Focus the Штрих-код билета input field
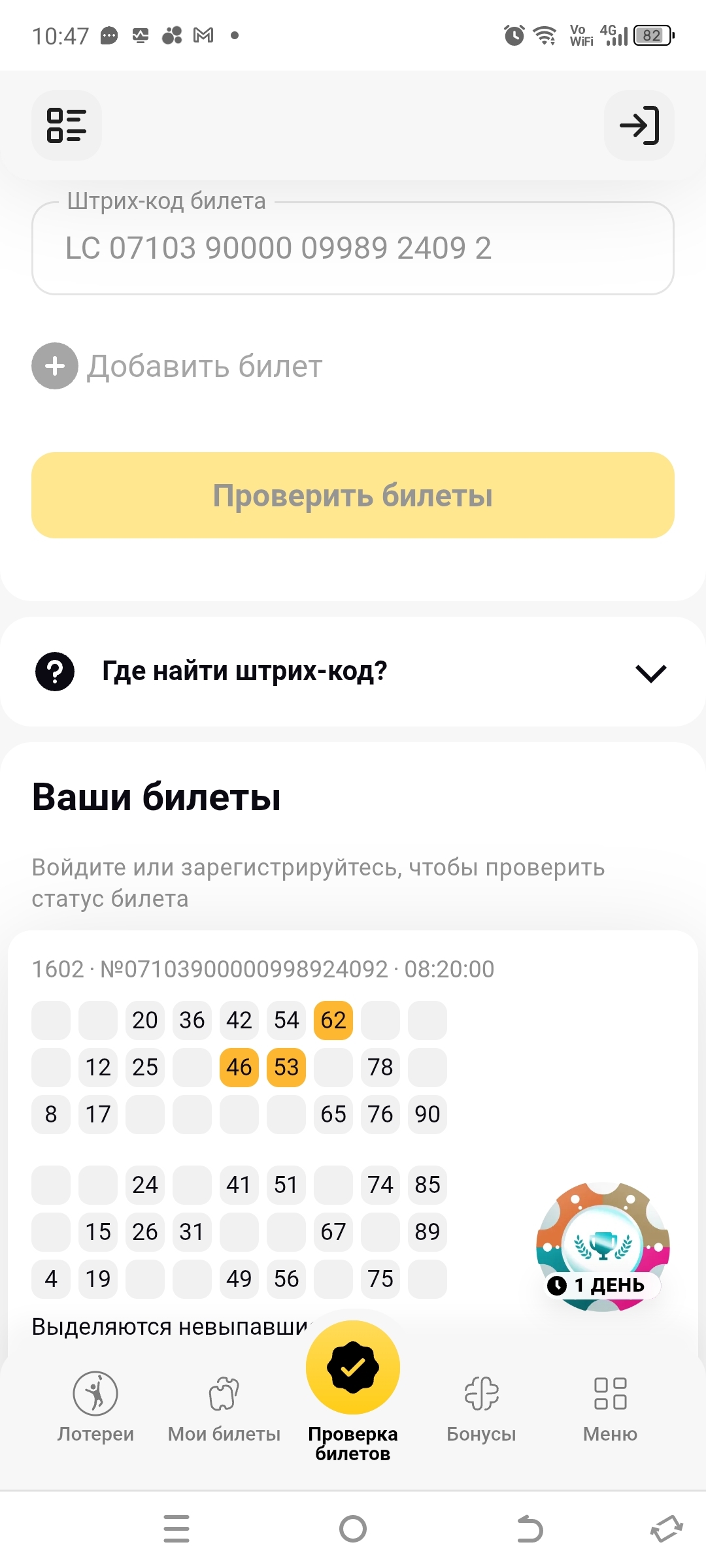The image size is (706, 1568). click(x=353, y=248)
